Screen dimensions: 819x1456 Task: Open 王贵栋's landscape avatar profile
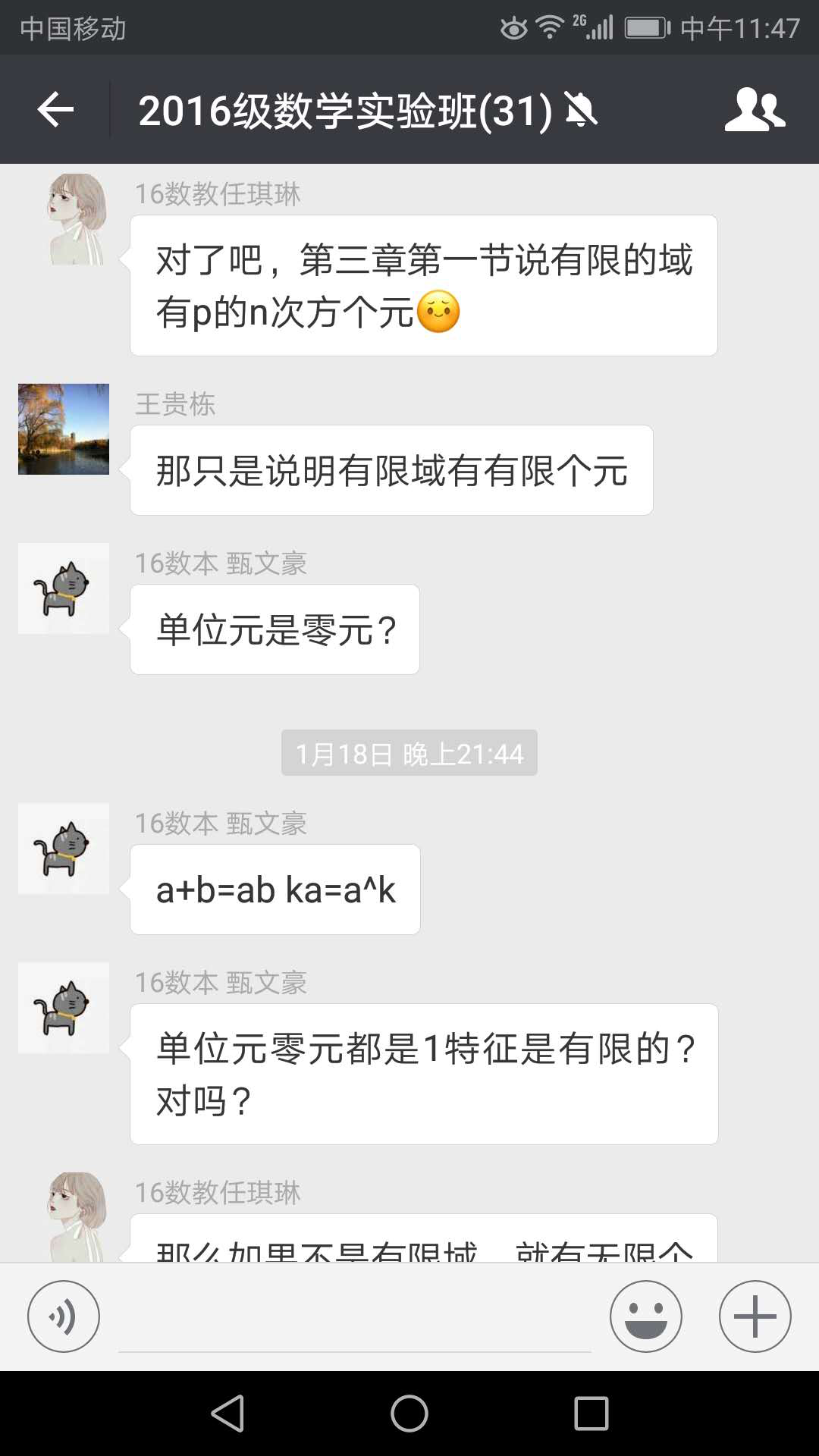coord(64,429)
